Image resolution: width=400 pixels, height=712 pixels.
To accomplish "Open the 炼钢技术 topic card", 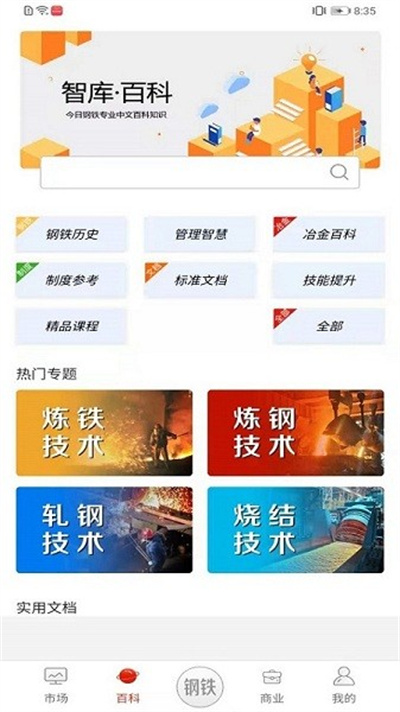I will tap(296, 433).
